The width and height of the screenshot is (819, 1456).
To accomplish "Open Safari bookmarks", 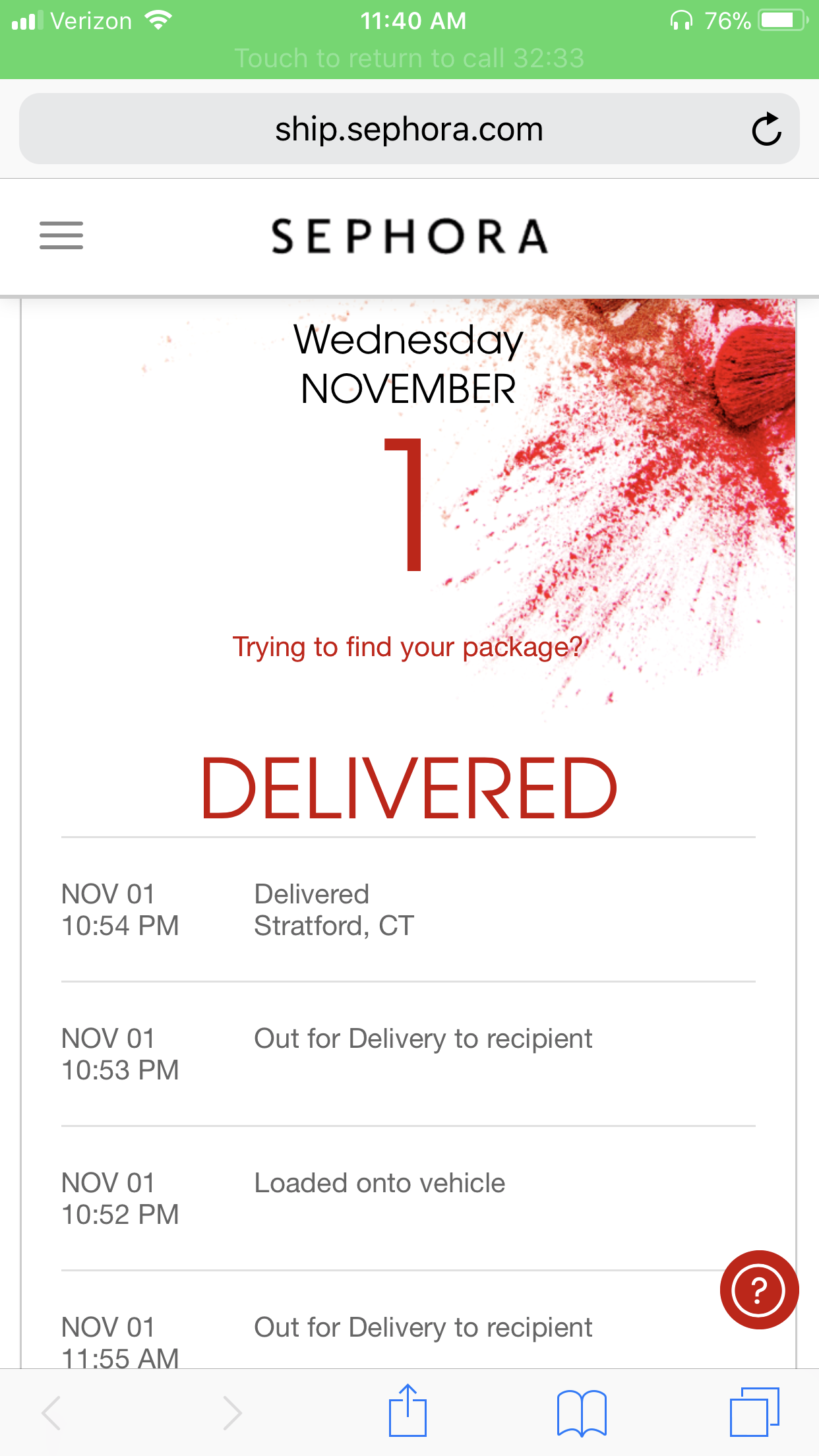I will click(581, 1412).
